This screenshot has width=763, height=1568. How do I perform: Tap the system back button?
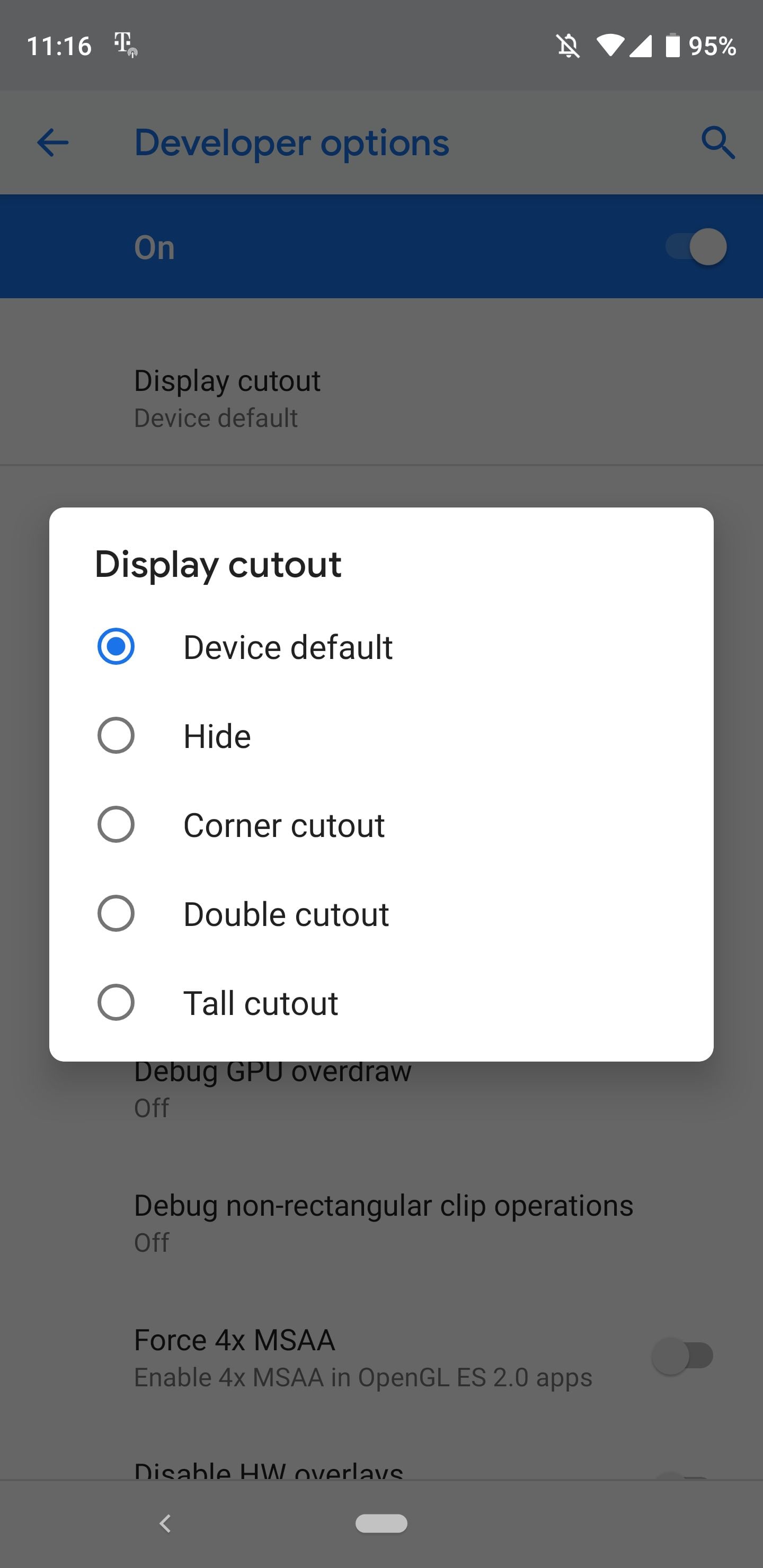click(165, 1523)
